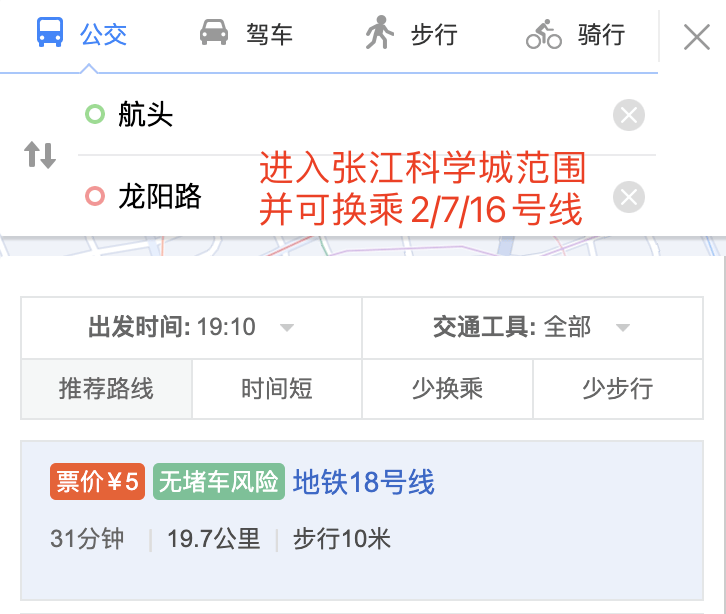Close the route planning panel

pyautogui.click(x=696, y=37)
